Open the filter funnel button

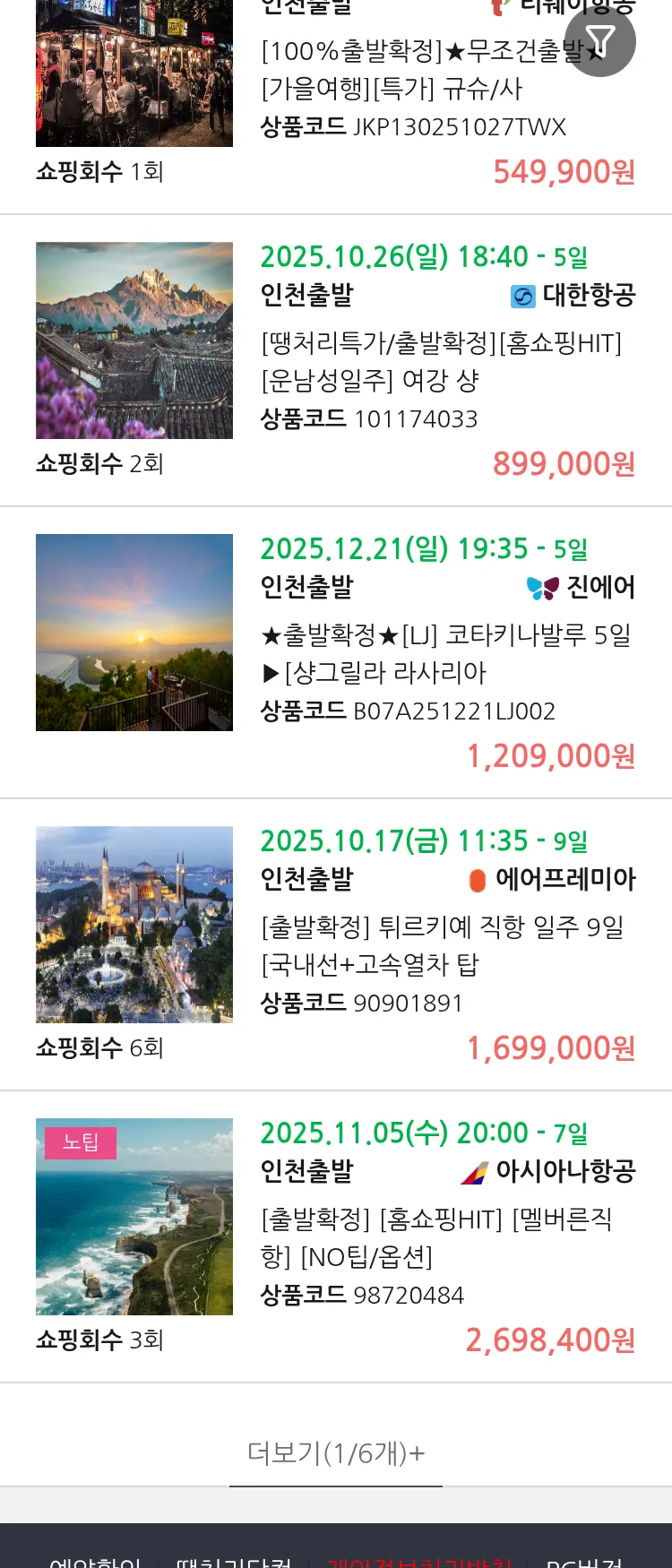coord(600,41)
